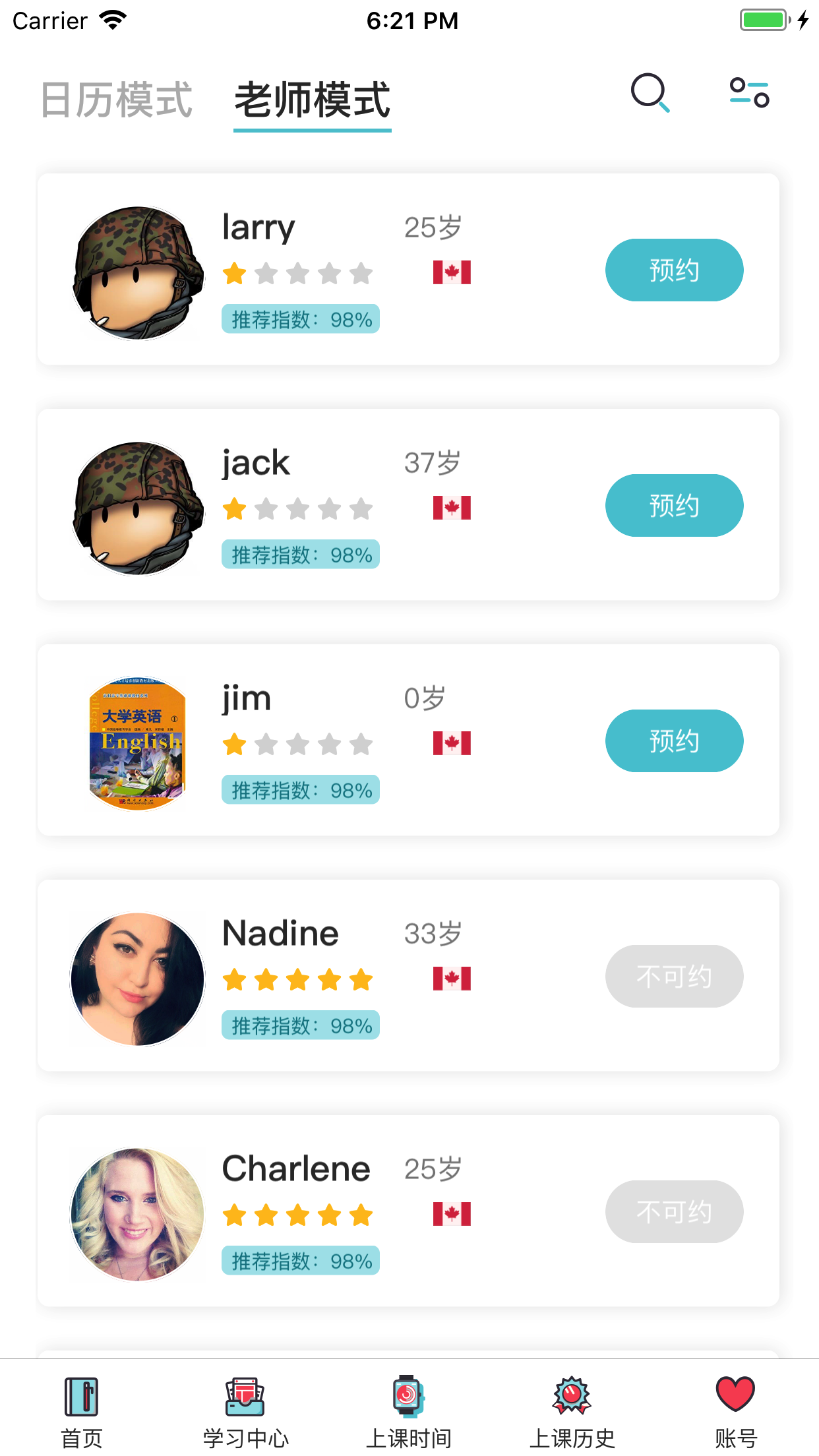Tap Nadine's 不可约 button

674,976
